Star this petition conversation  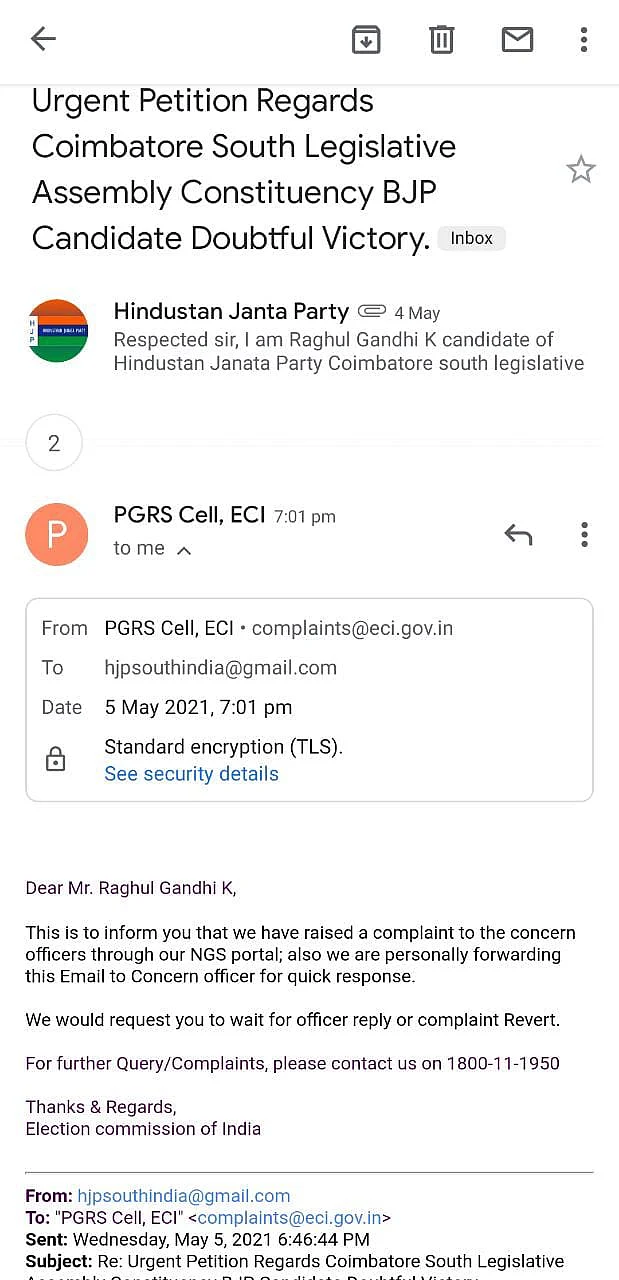pyautogui.click(x=581, y=170)
